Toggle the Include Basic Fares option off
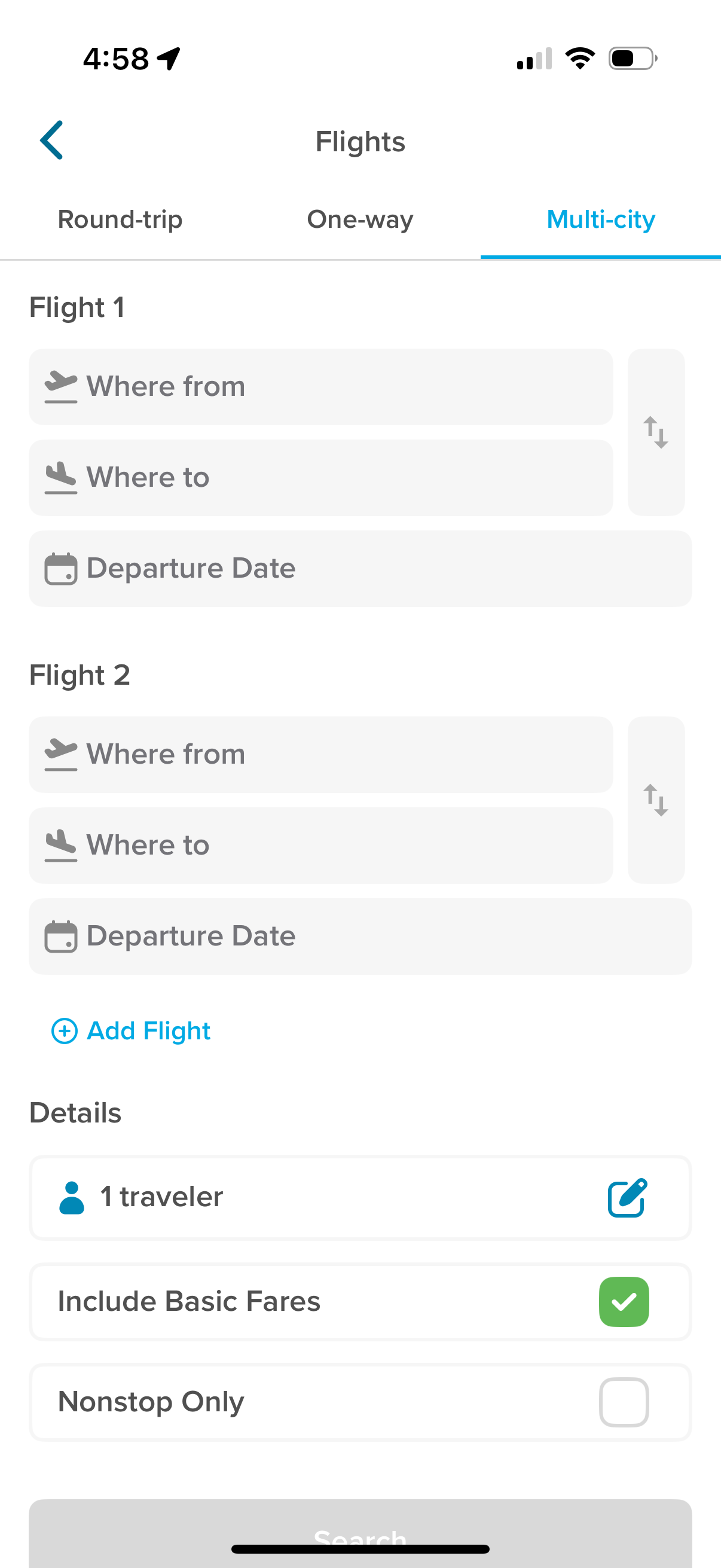The image size is (721, 1568). click(624, 1301)
